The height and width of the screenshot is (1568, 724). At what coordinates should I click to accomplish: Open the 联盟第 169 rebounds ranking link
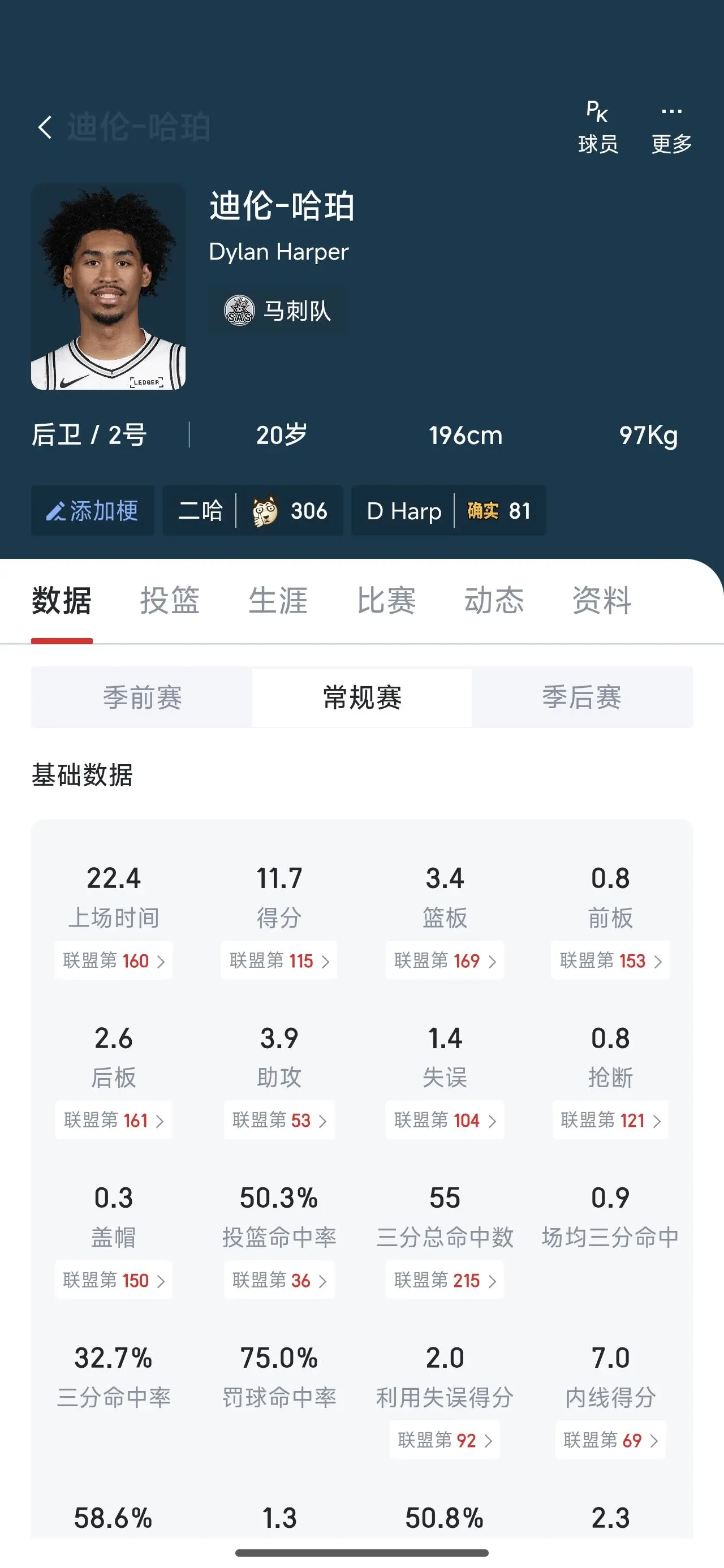[x=445, y=960]
